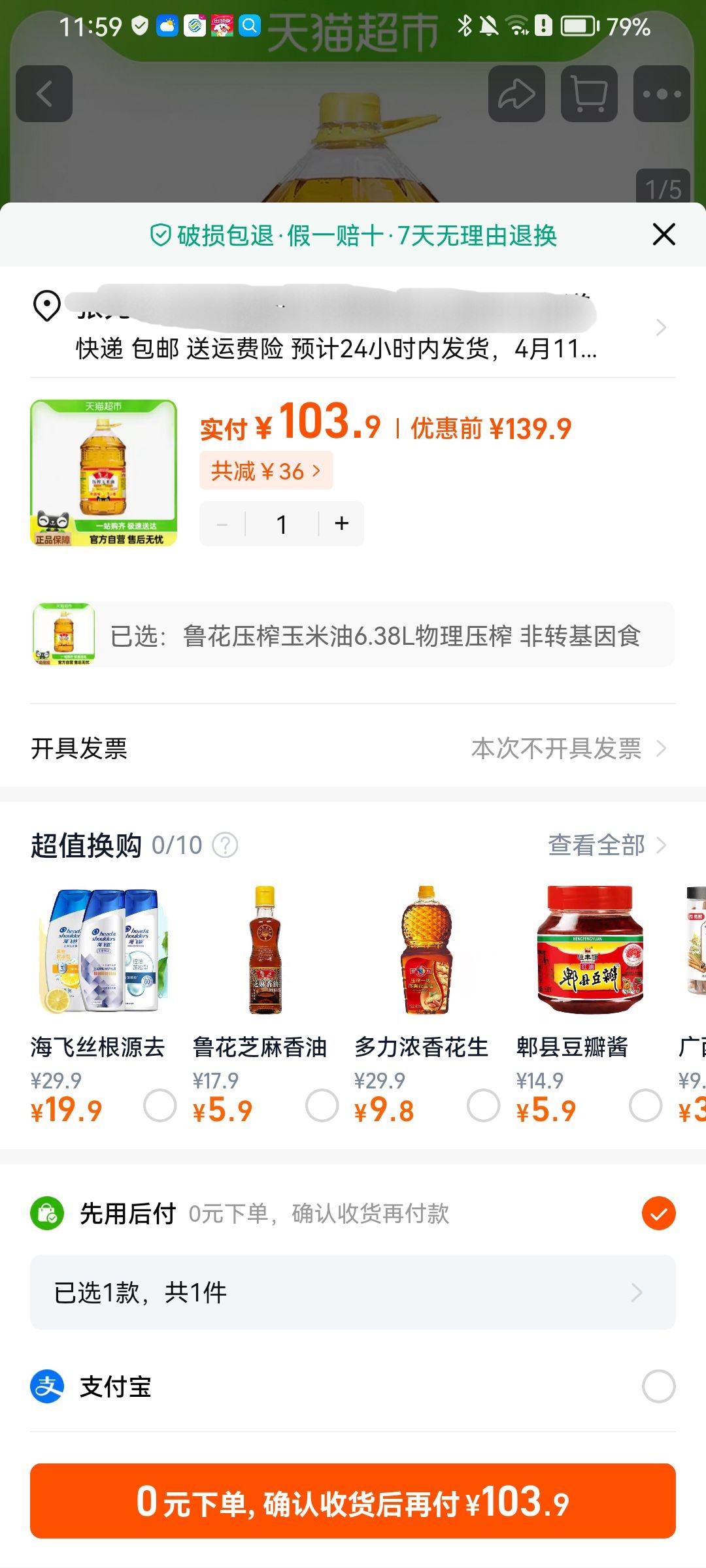The height and width of the screenshot is (1568, 706).
Task: Open the delivery address row
Action: click(353, 327)
